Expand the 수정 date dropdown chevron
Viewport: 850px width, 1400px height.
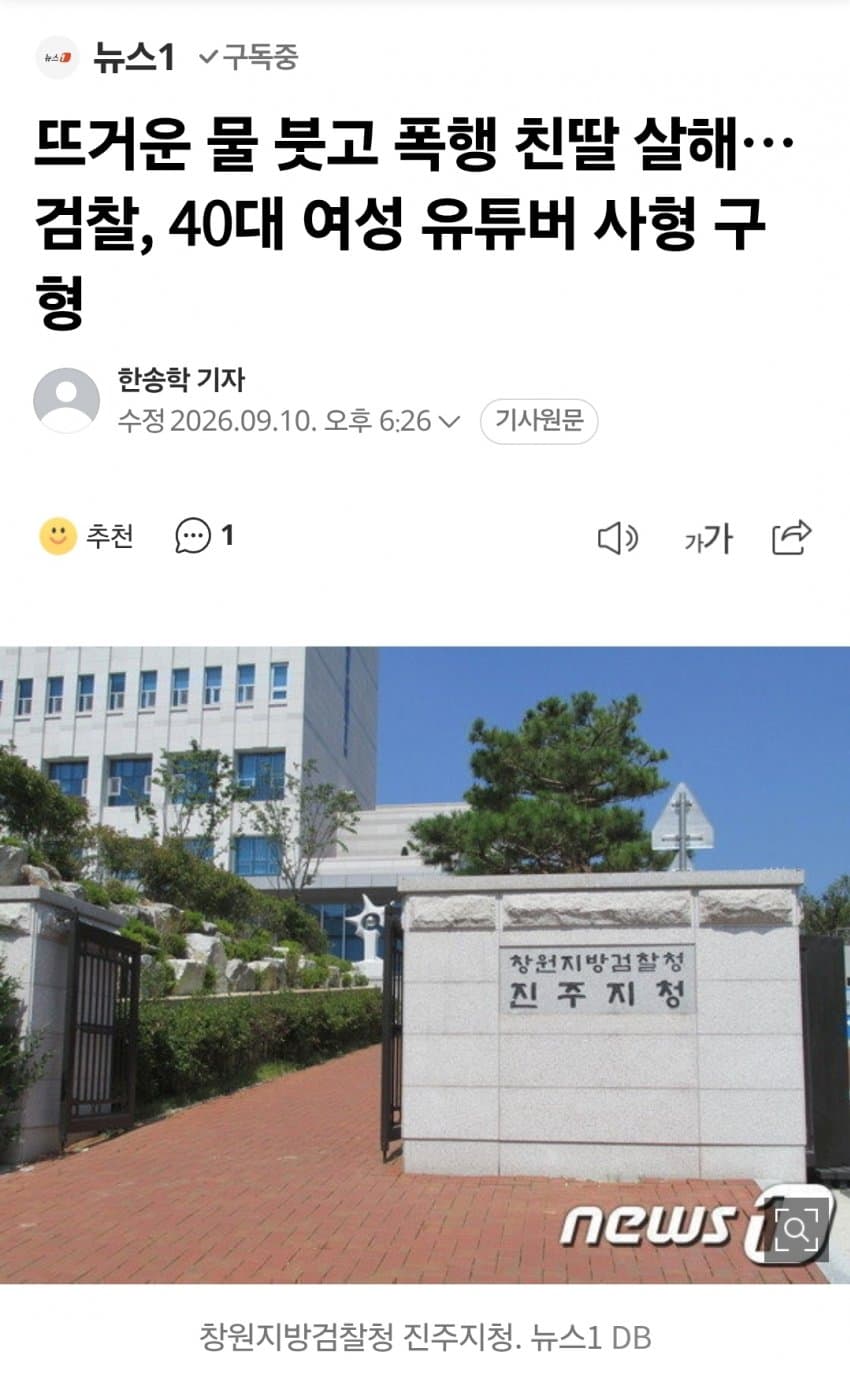450,422
